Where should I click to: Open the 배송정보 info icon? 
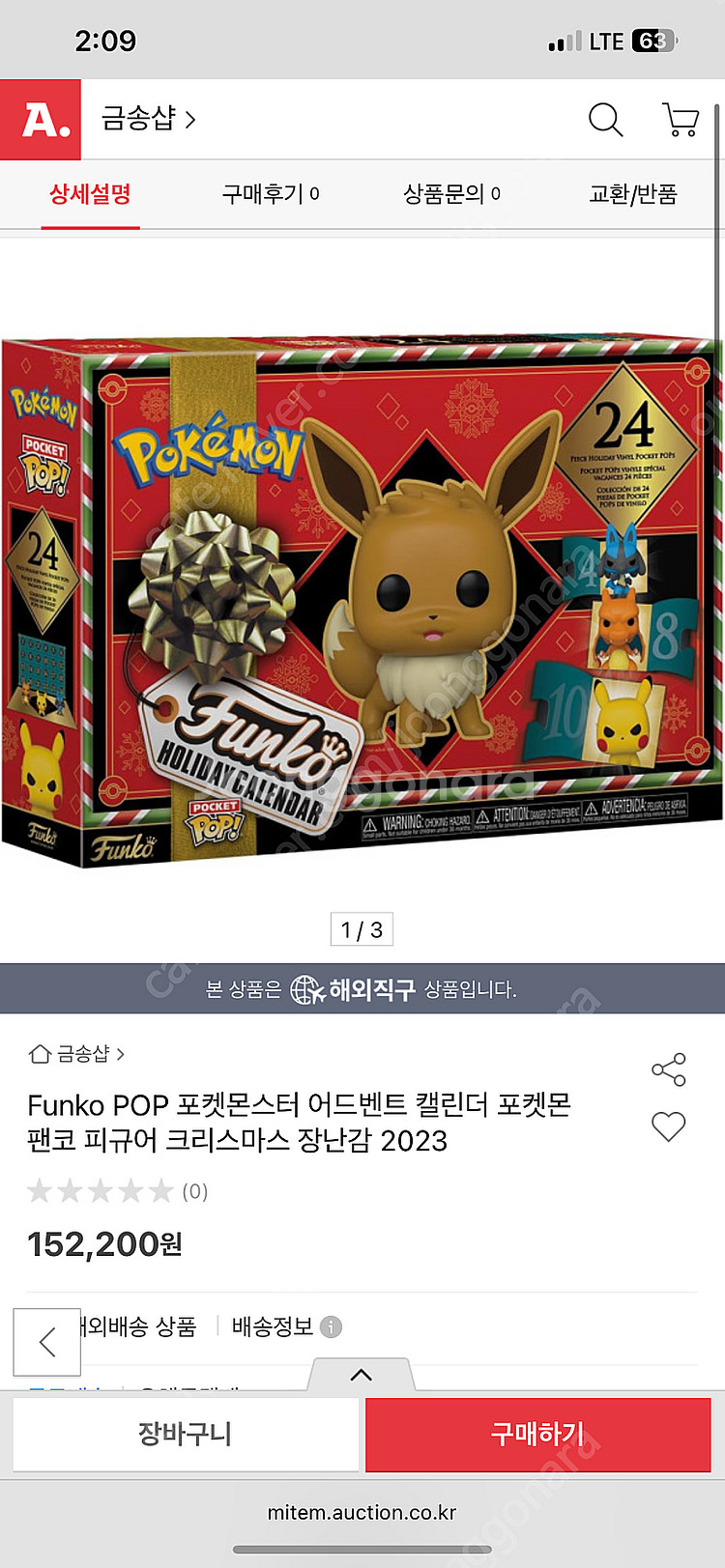pyautogui.click(x=331, y=1326)
